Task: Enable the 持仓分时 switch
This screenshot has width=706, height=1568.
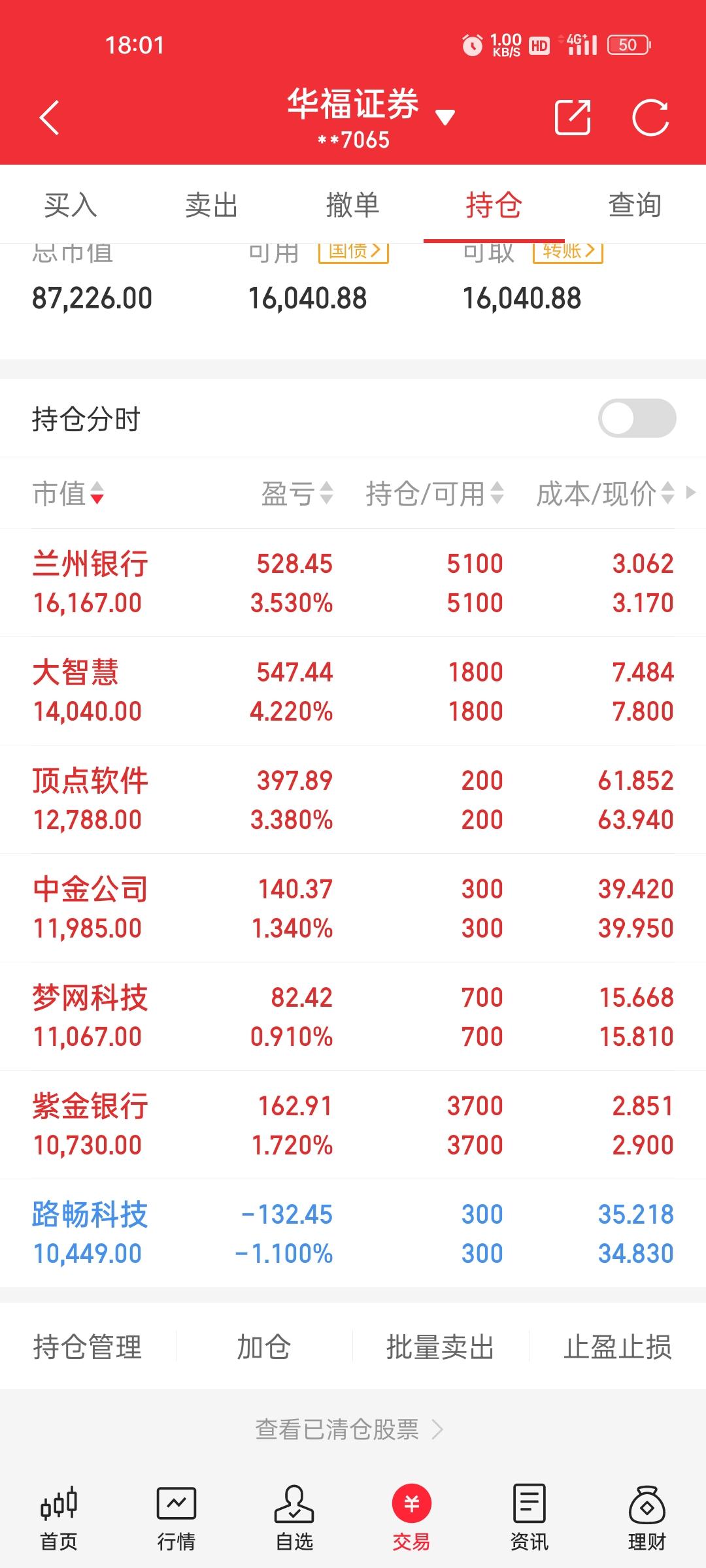Action: tap(637, 418)
